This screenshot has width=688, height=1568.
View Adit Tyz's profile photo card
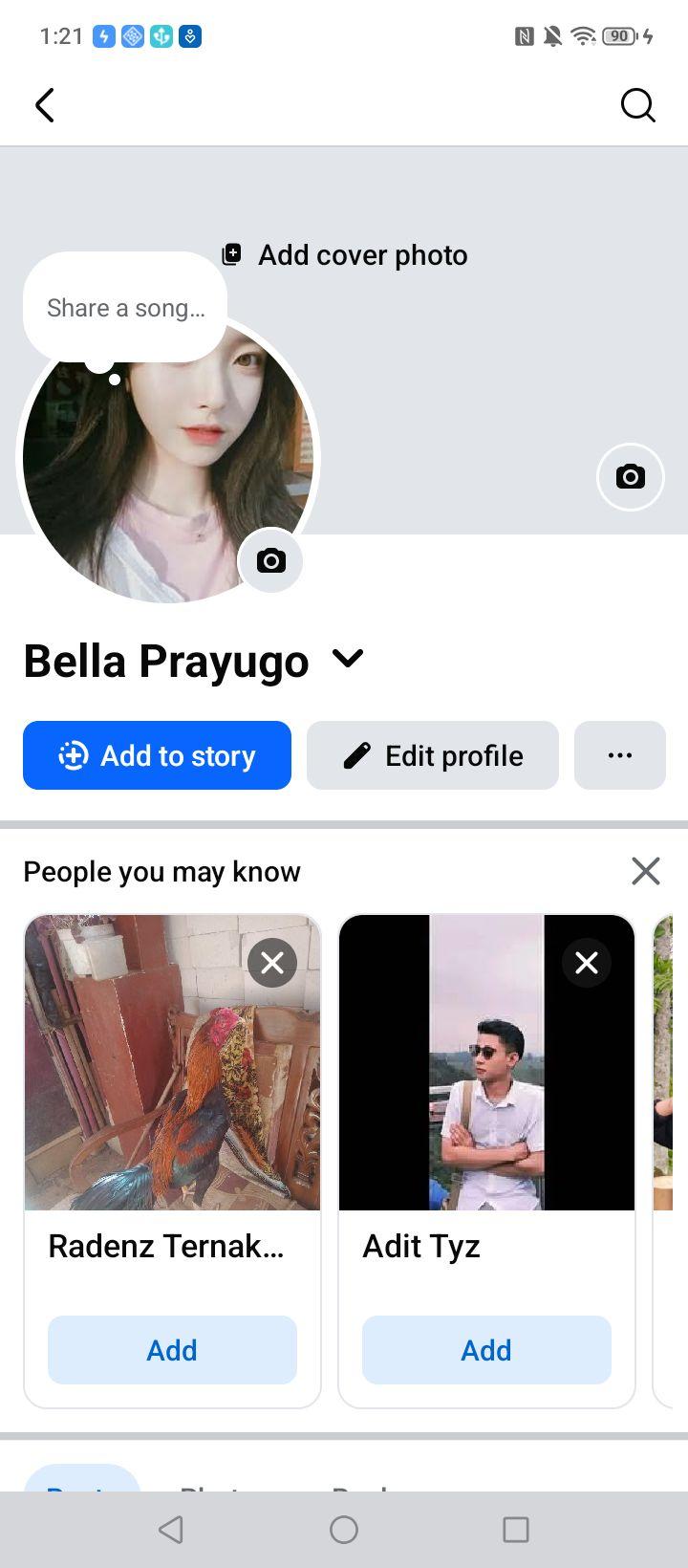point(486,1062)
